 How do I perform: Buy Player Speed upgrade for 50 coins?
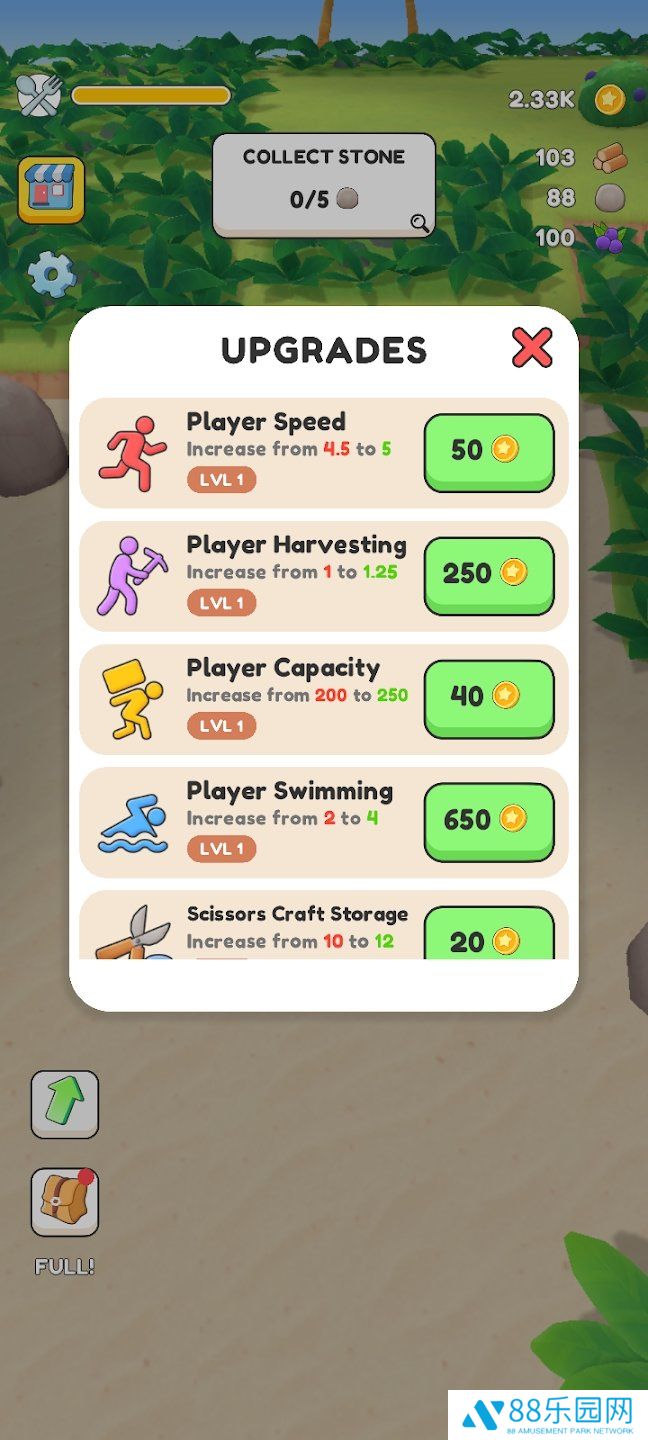489,450
